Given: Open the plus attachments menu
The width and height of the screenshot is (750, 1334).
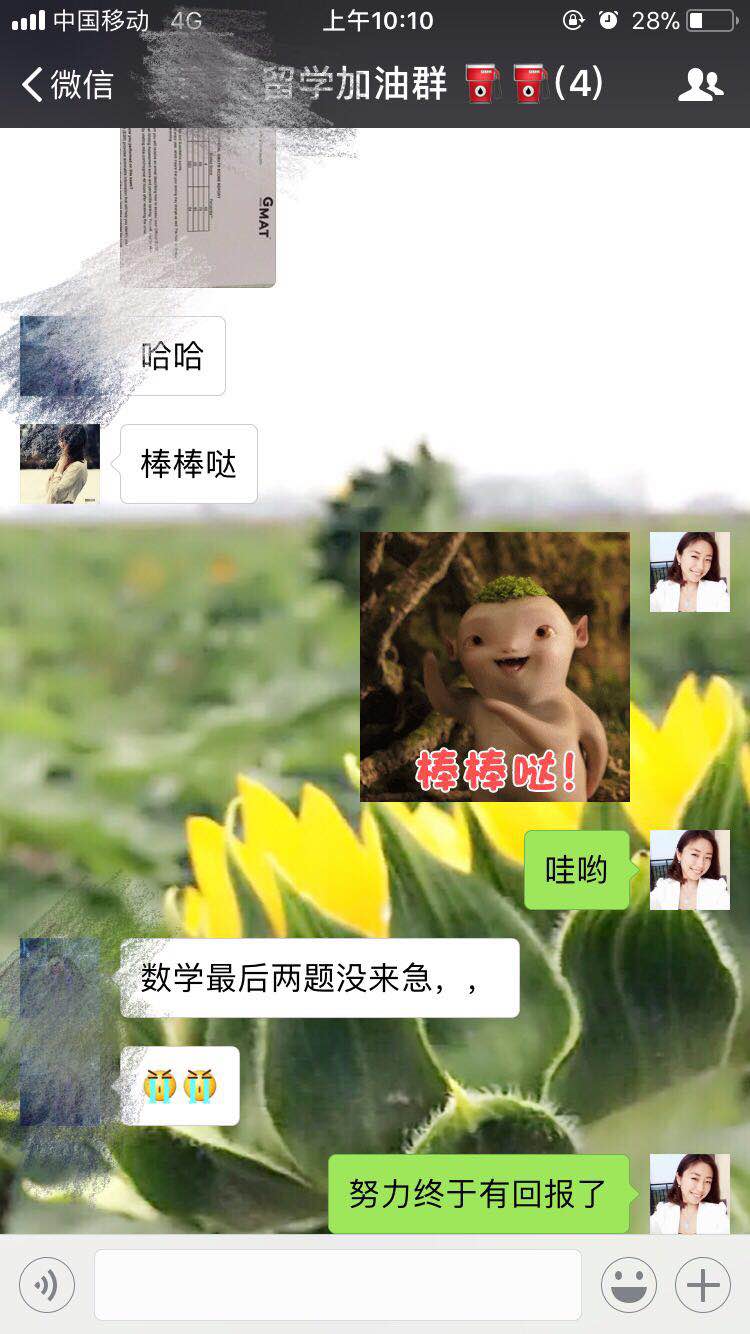Looking at the screenshot, I should click(703, 1285).
